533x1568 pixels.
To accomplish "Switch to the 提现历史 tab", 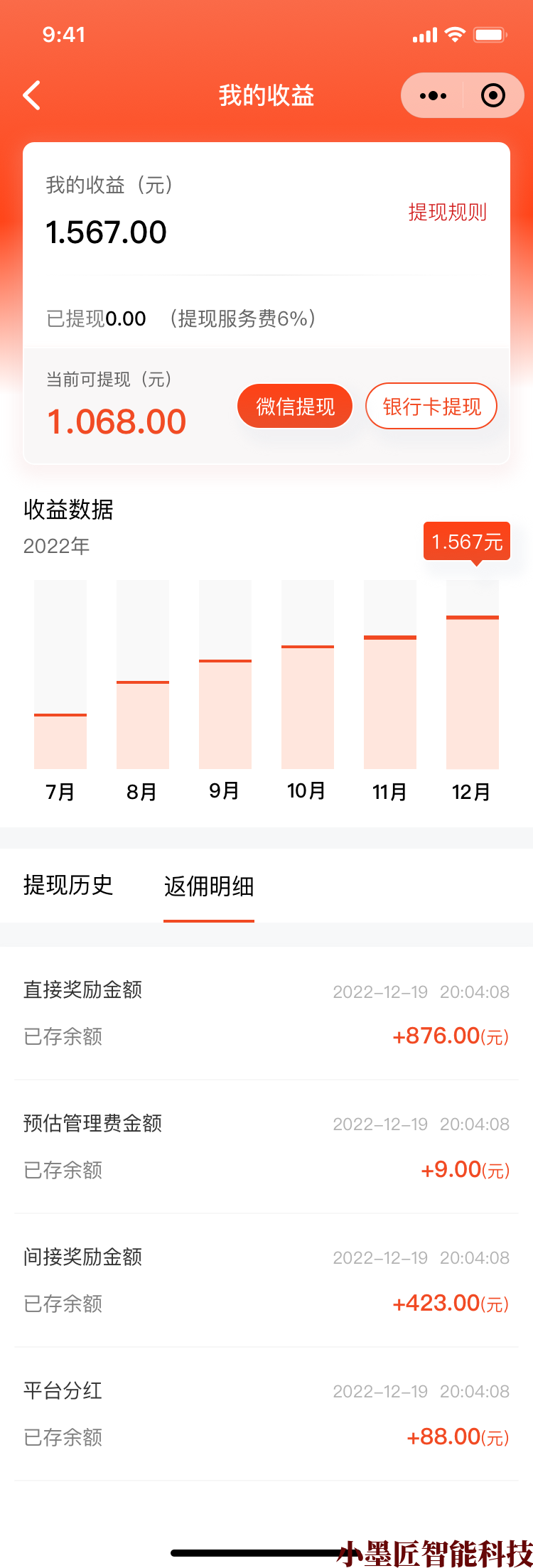I will [68, 885].
